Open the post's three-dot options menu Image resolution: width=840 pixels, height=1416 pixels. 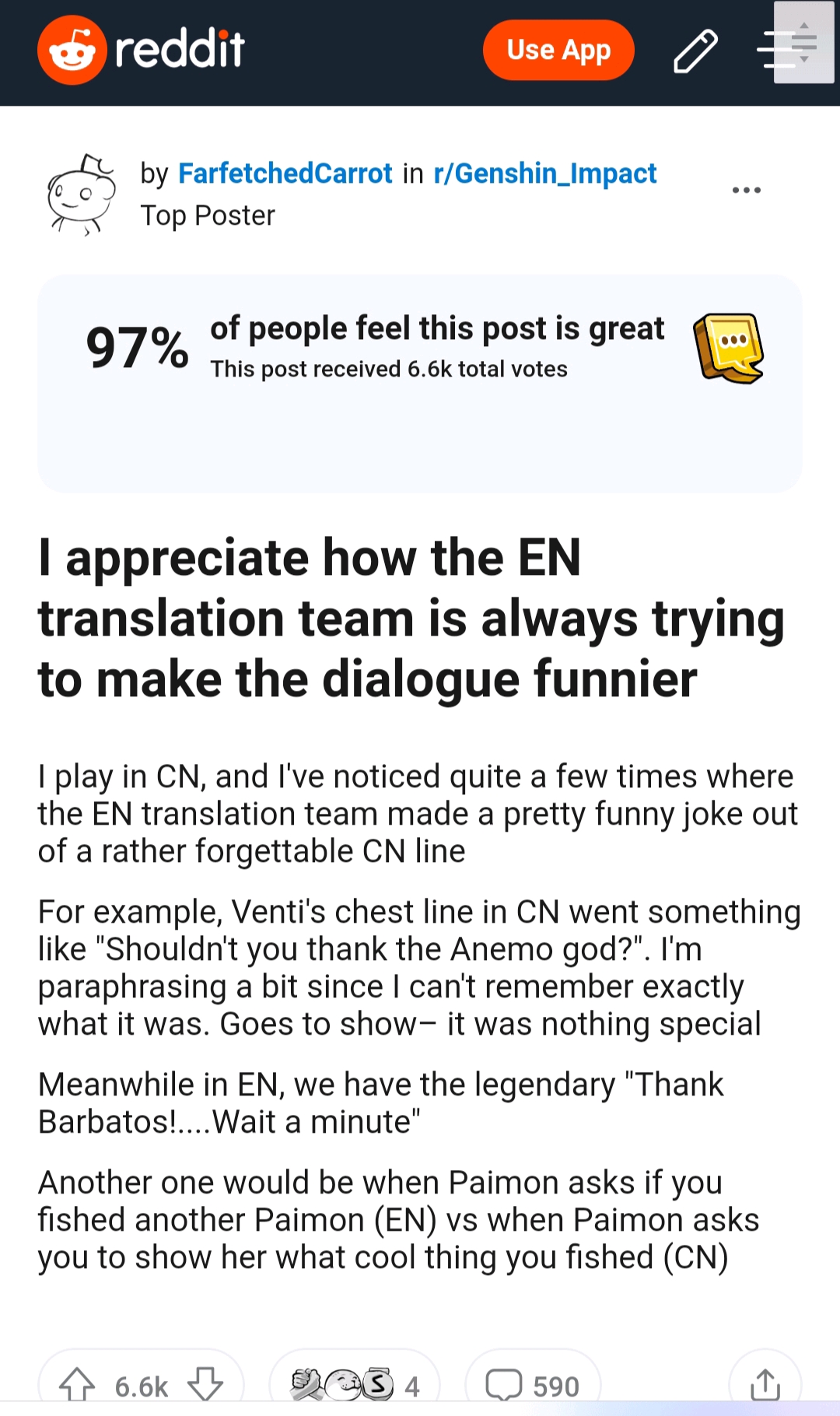(x=746, y=190)
